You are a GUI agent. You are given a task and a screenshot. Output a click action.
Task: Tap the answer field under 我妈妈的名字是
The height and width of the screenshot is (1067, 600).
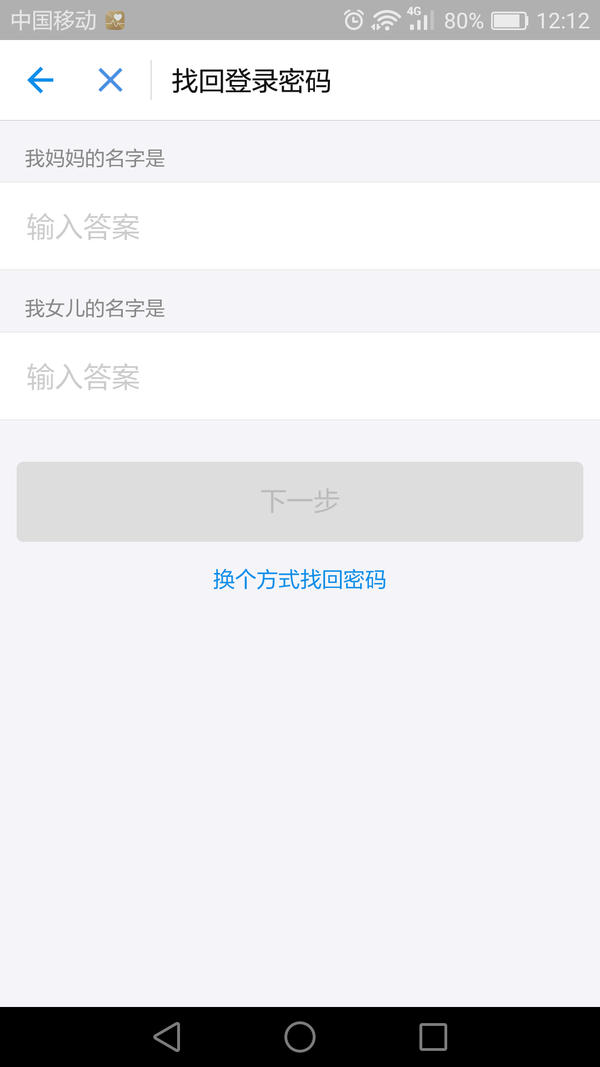pyautogui.click(x=300, y=226)
